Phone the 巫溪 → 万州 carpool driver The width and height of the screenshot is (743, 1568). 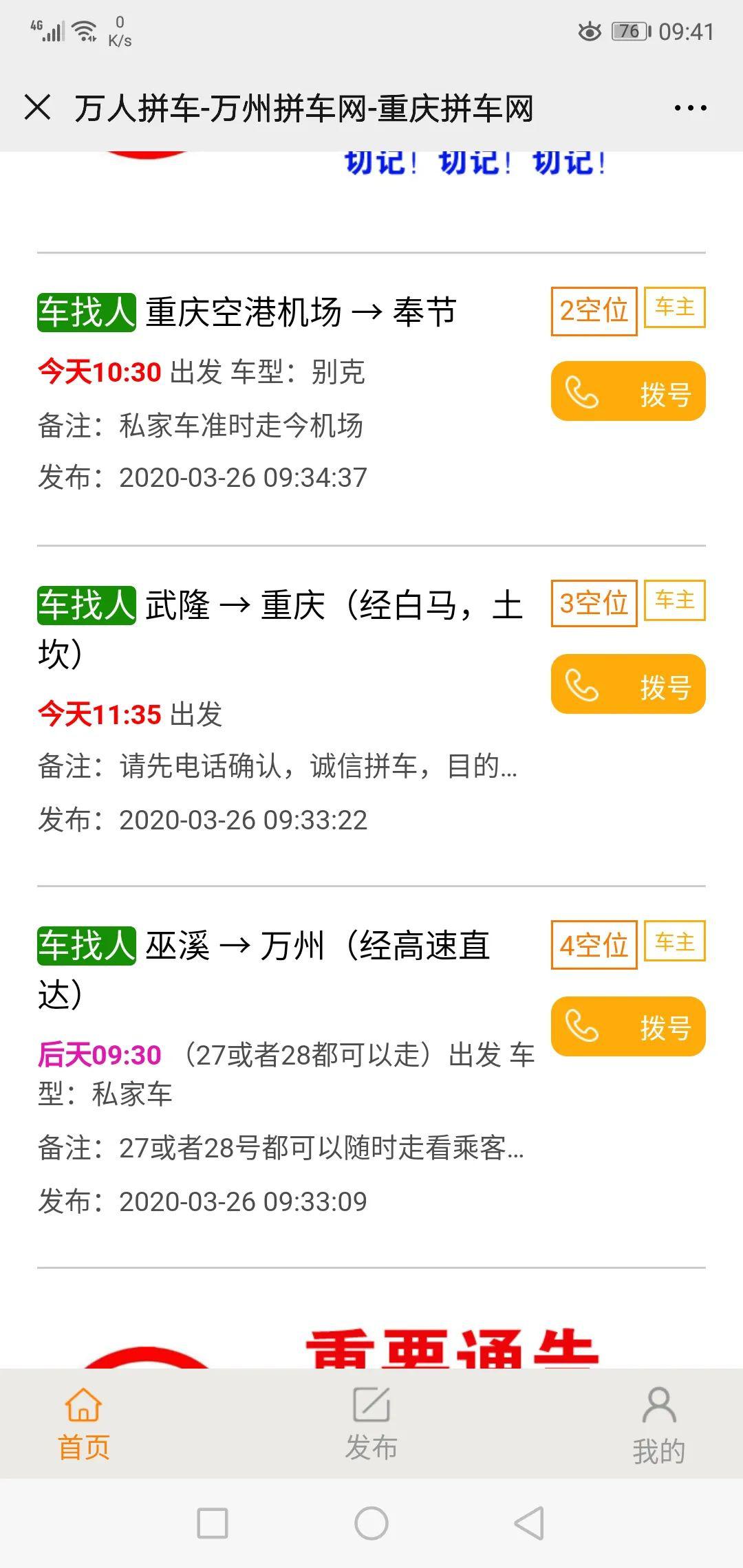pos(628,1026)
